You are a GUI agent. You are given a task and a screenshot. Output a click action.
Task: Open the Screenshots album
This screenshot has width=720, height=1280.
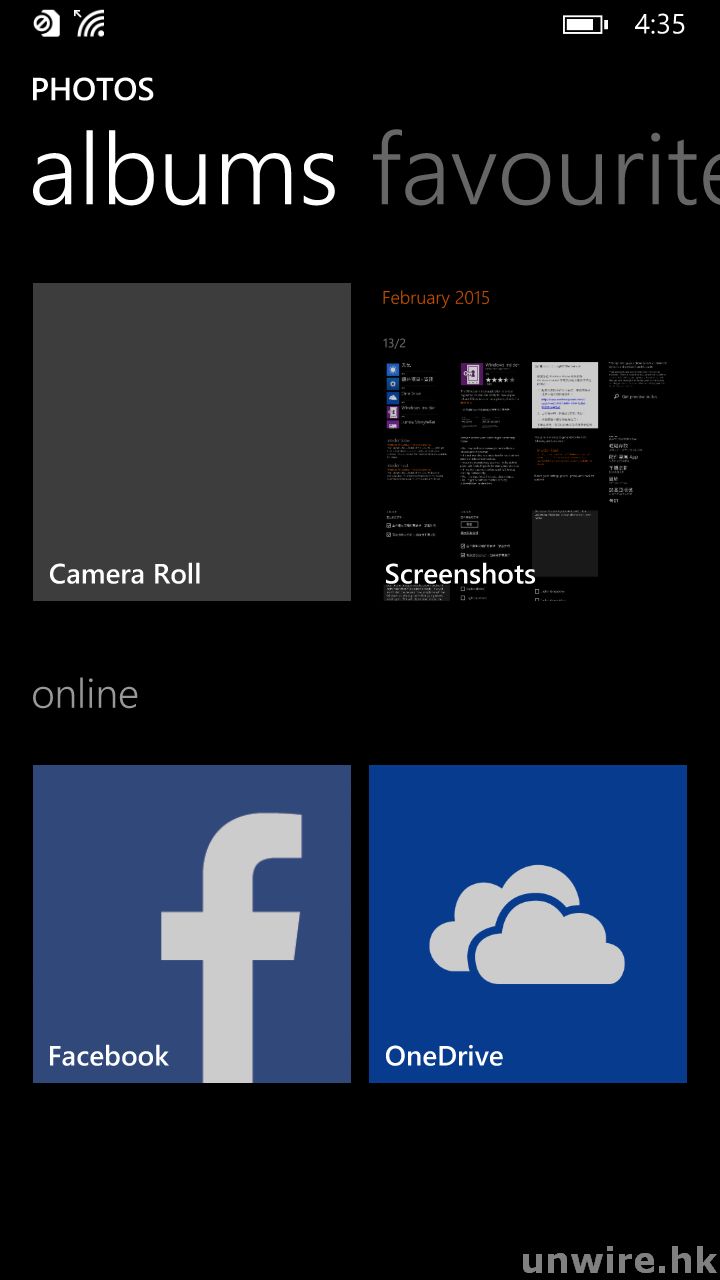pyautogui.click(x=527, y=442)
